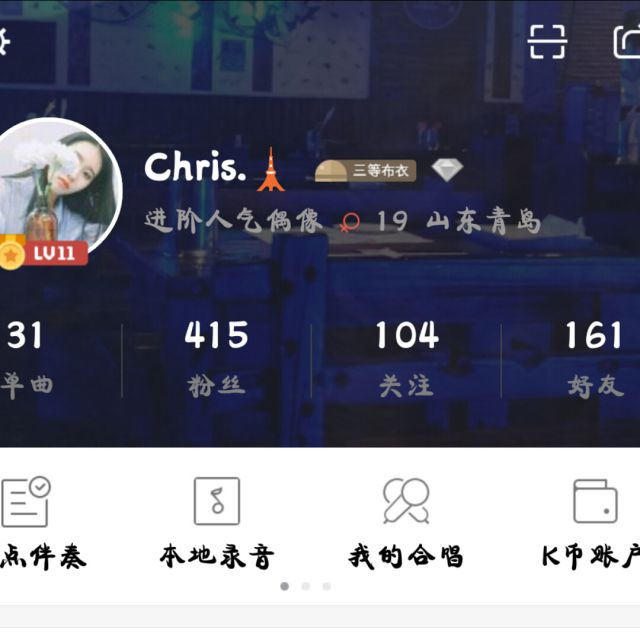Open 我的合唱 my duets
The width and height of the screenshot is (640, 640).
406,523
